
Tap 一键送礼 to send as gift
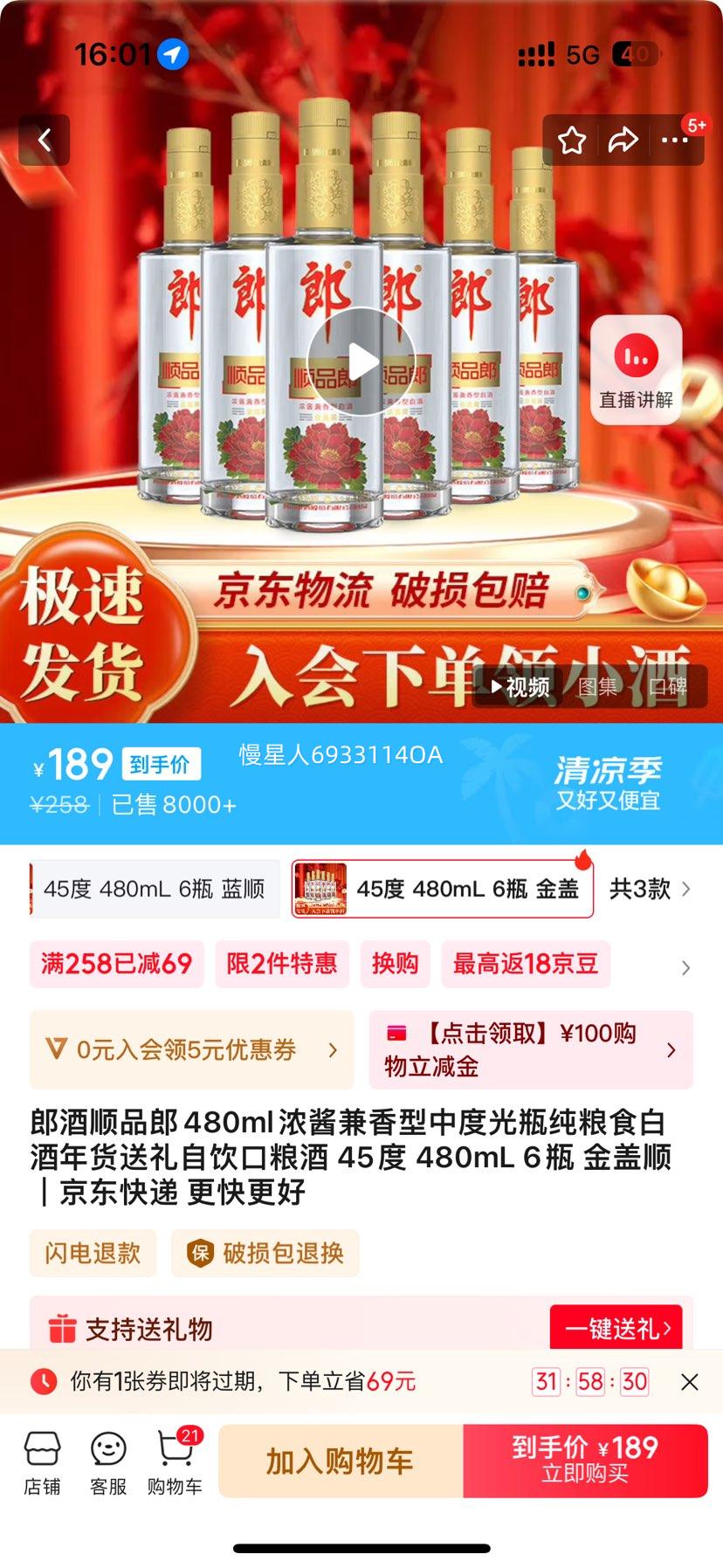point(616,1328)
